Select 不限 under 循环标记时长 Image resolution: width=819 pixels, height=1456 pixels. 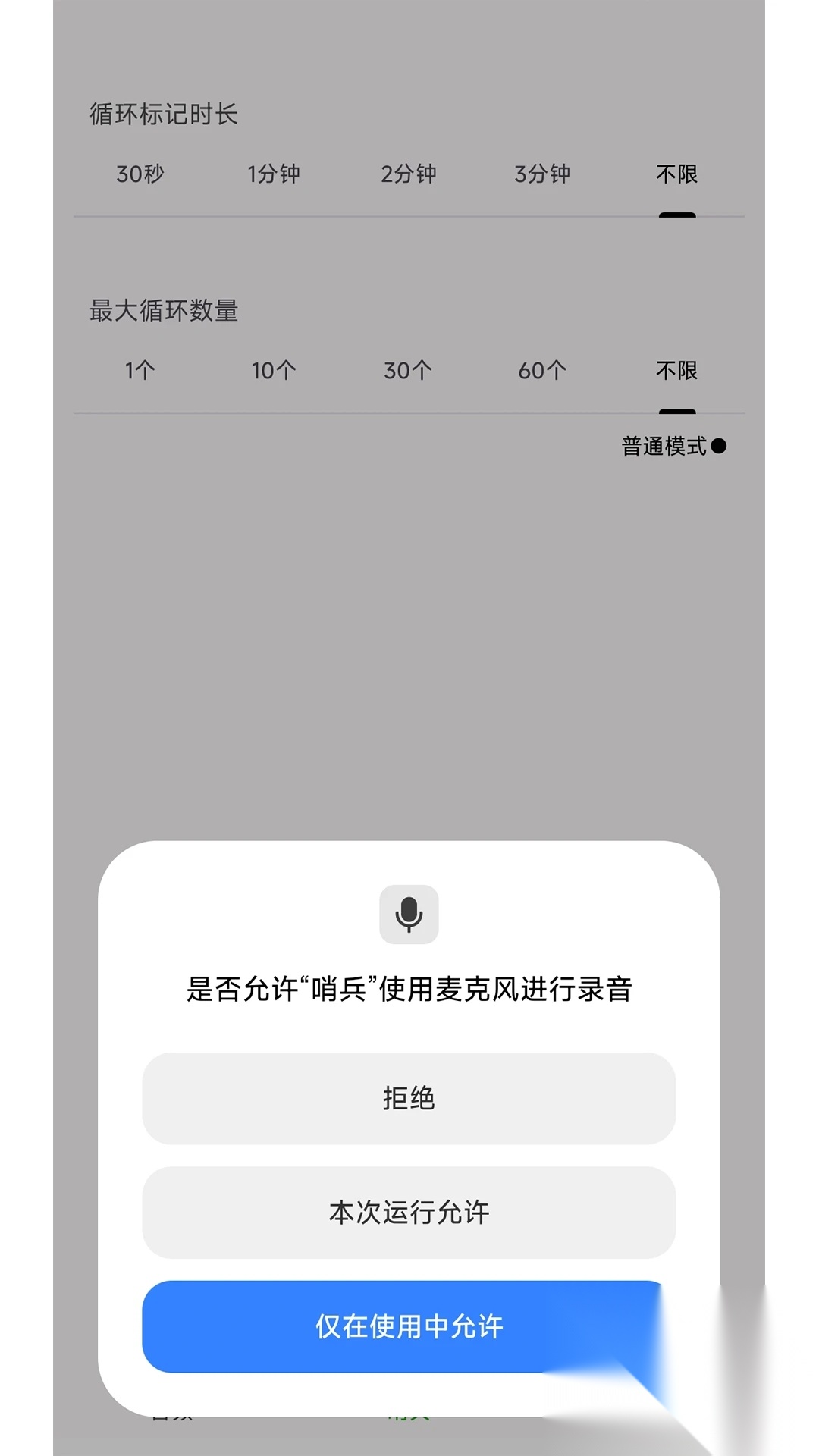[x=676, y=174]
